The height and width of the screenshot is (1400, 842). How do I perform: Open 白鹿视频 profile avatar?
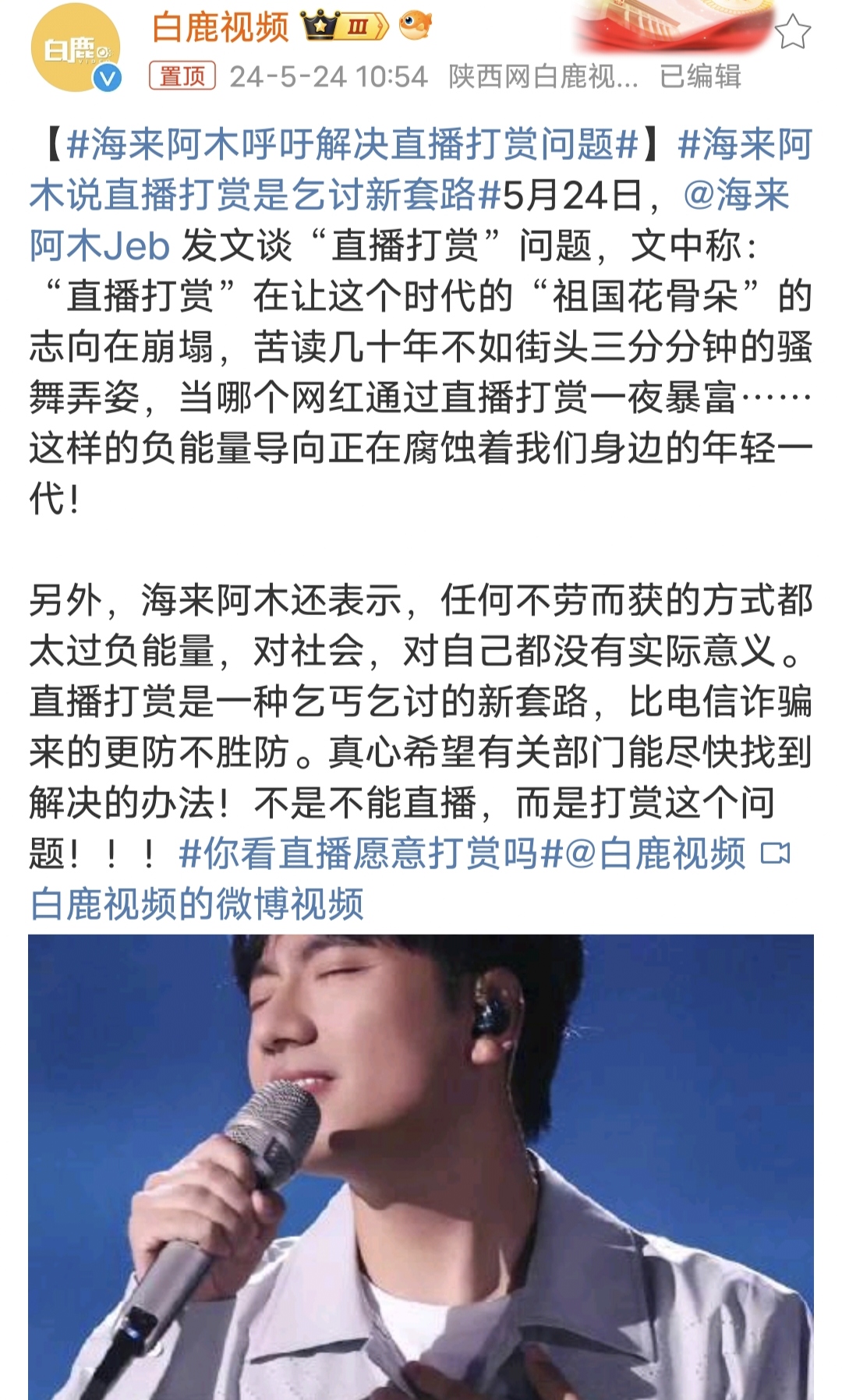click(75, 48)
